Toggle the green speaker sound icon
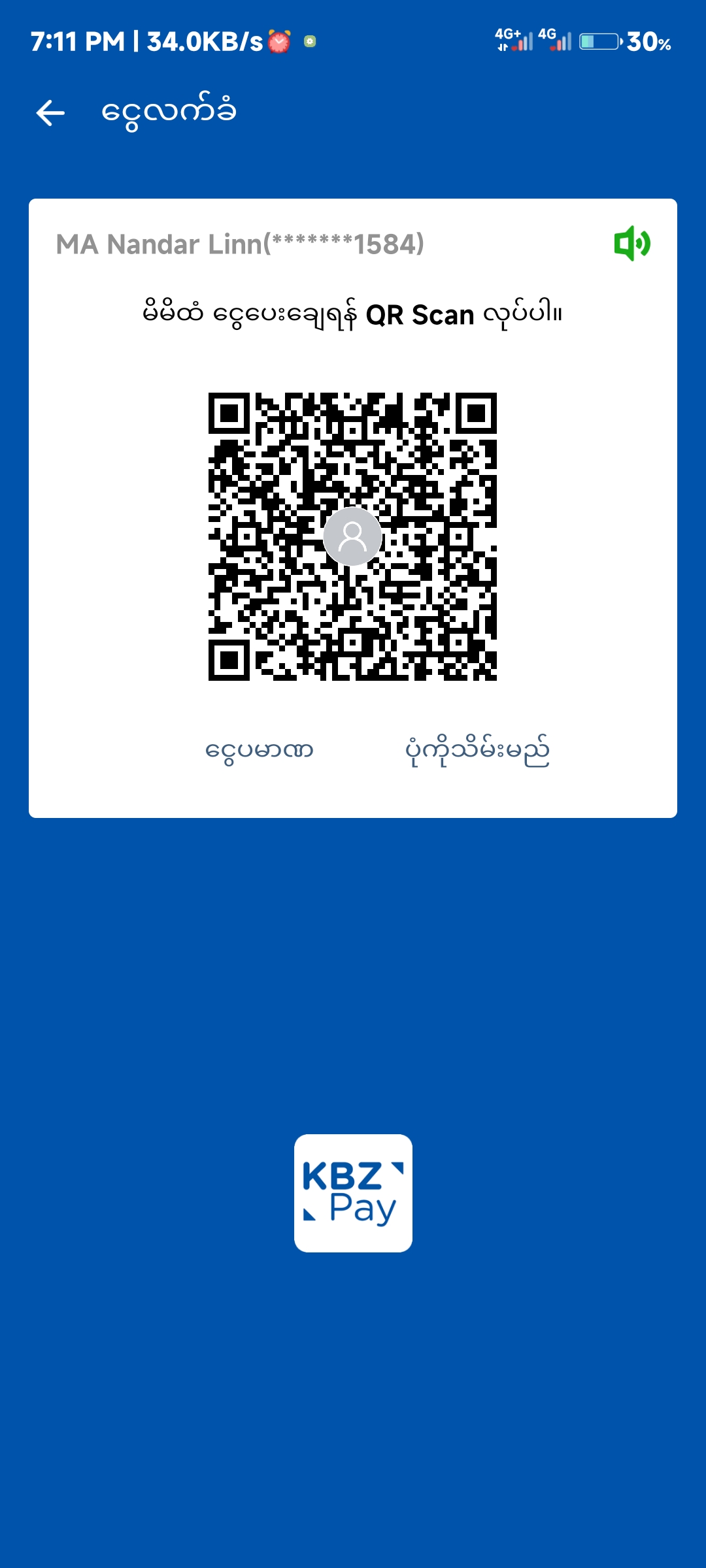Image resolution: width=706 pixels, height=1568 pixels. point(631,244)
